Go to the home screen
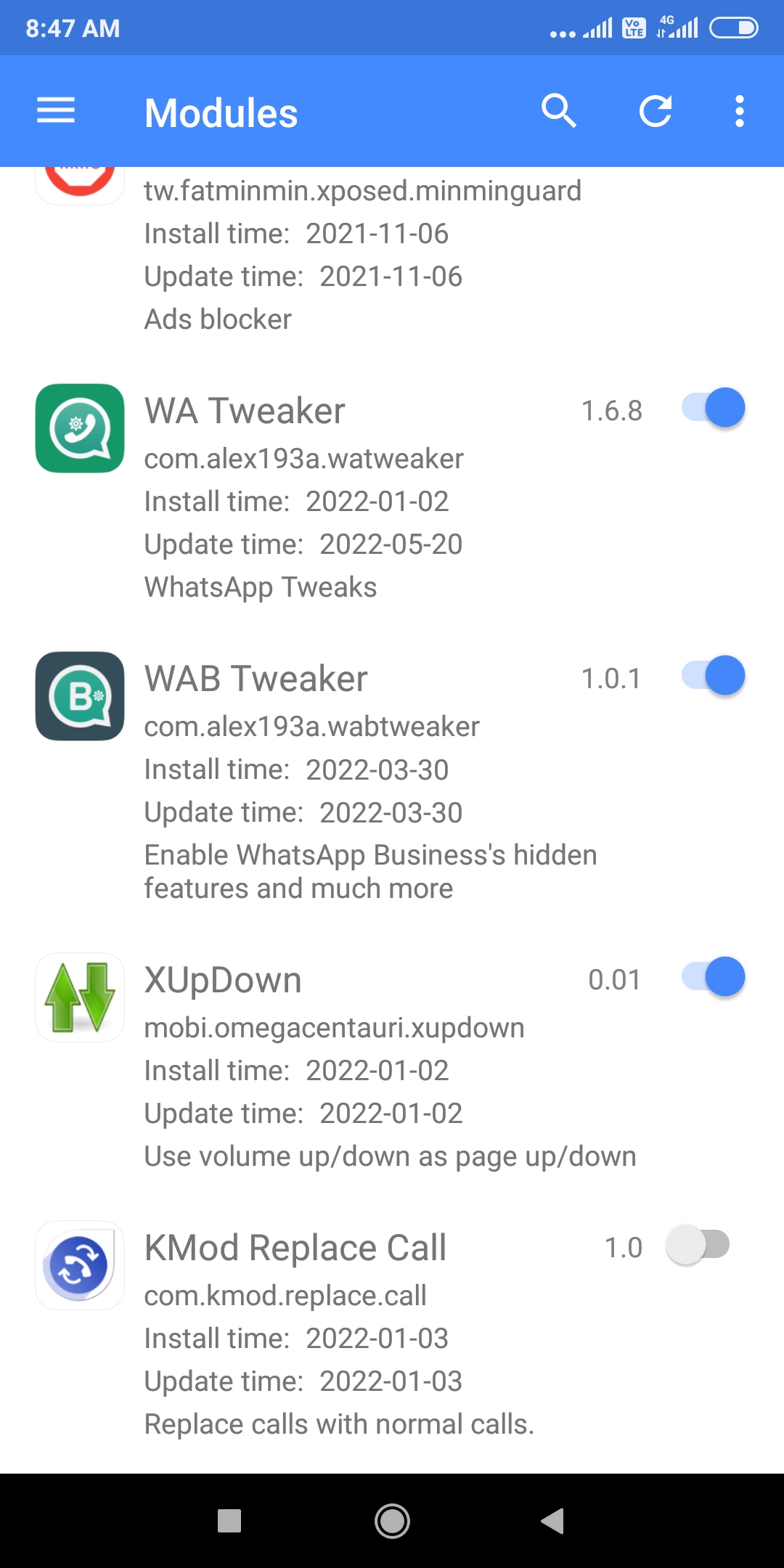The height and width of the screenshot is (1568, 784). click(x=392, y=1521)
